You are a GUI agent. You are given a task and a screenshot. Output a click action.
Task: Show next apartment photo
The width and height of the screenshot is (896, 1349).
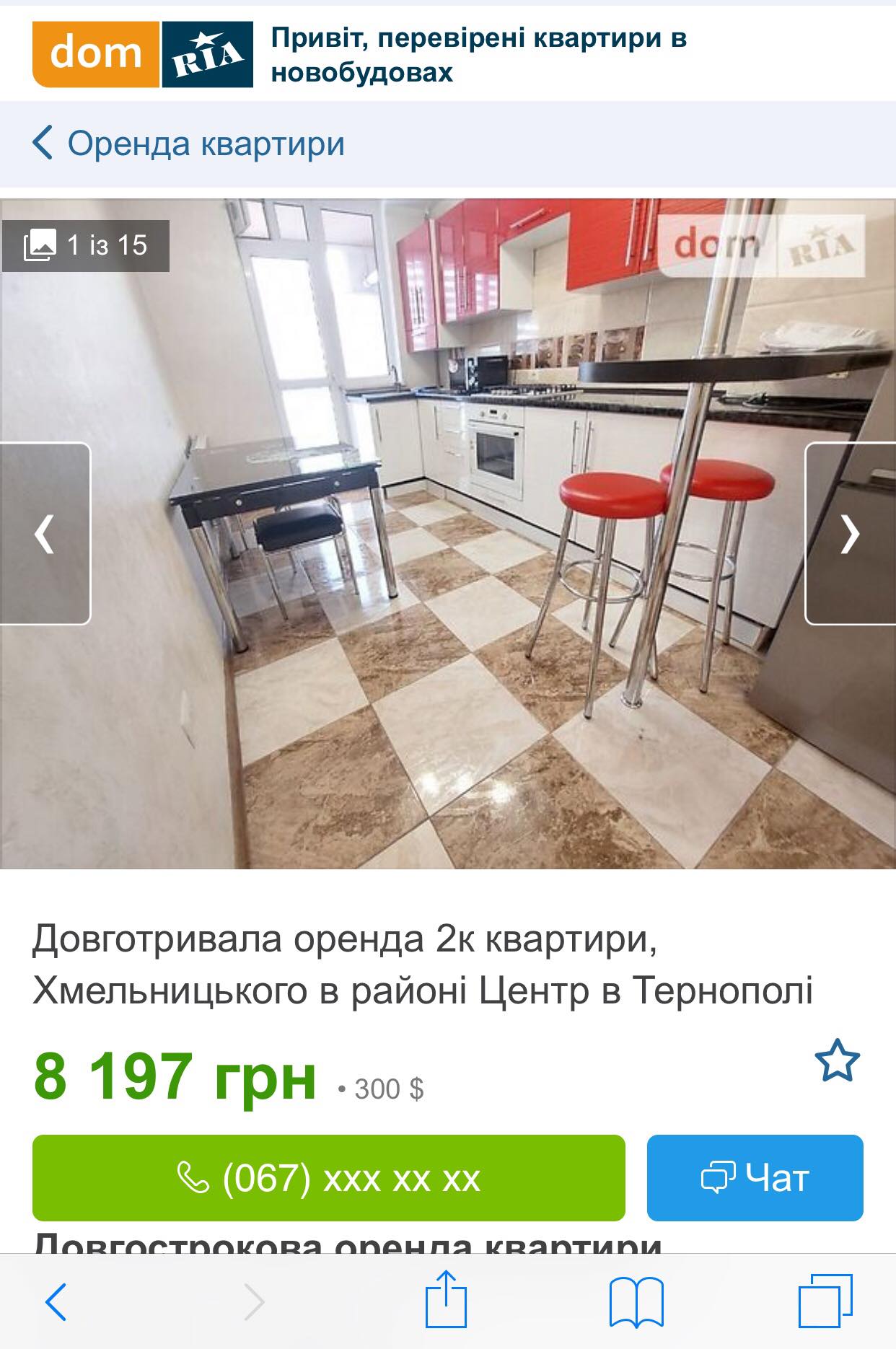coord(850,534)
